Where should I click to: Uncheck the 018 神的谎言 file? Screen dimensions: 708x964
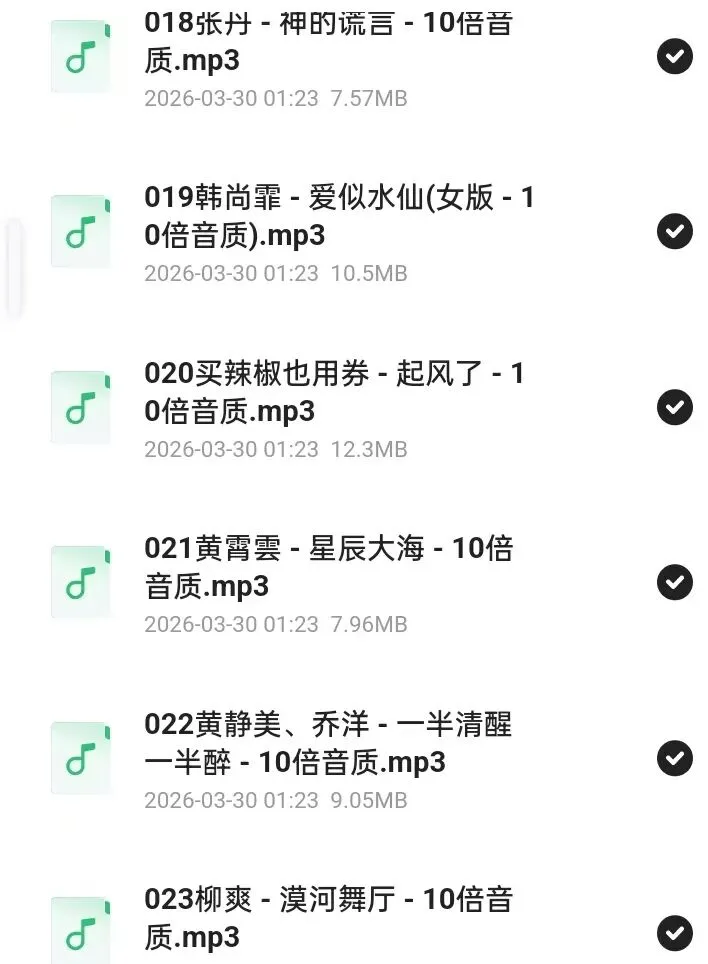point(675,56)
